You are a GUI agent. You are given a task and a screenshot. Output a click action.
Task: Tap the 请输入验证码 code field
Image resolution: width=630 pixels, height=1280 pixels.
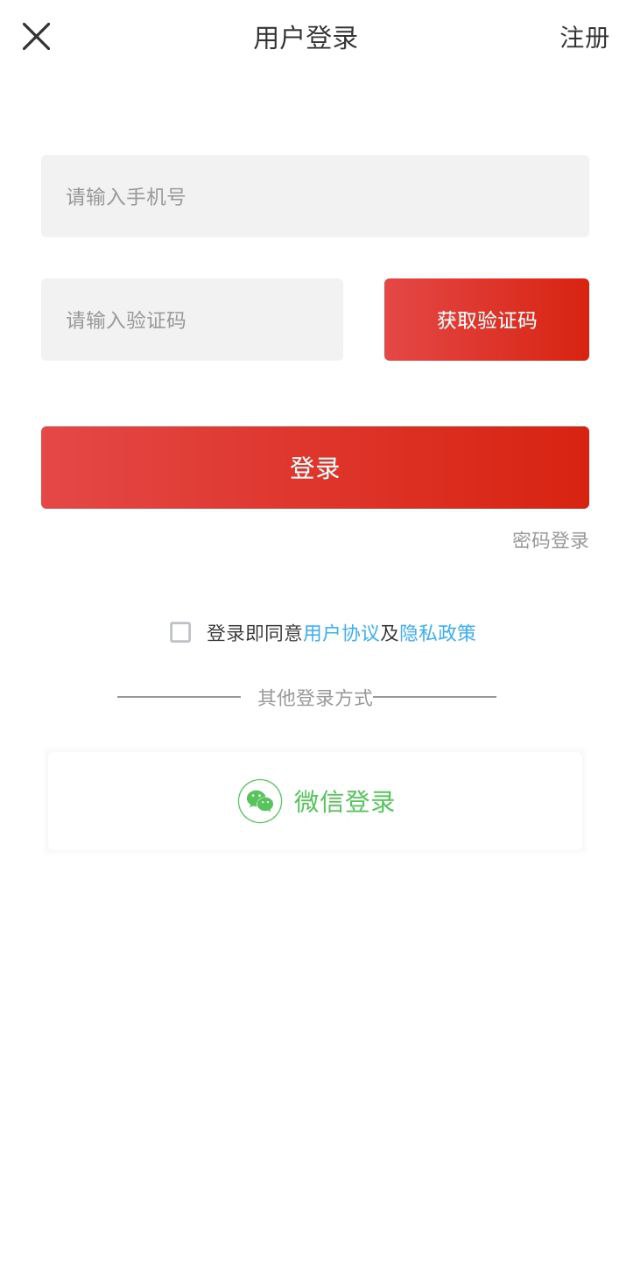tap(192, 320)
